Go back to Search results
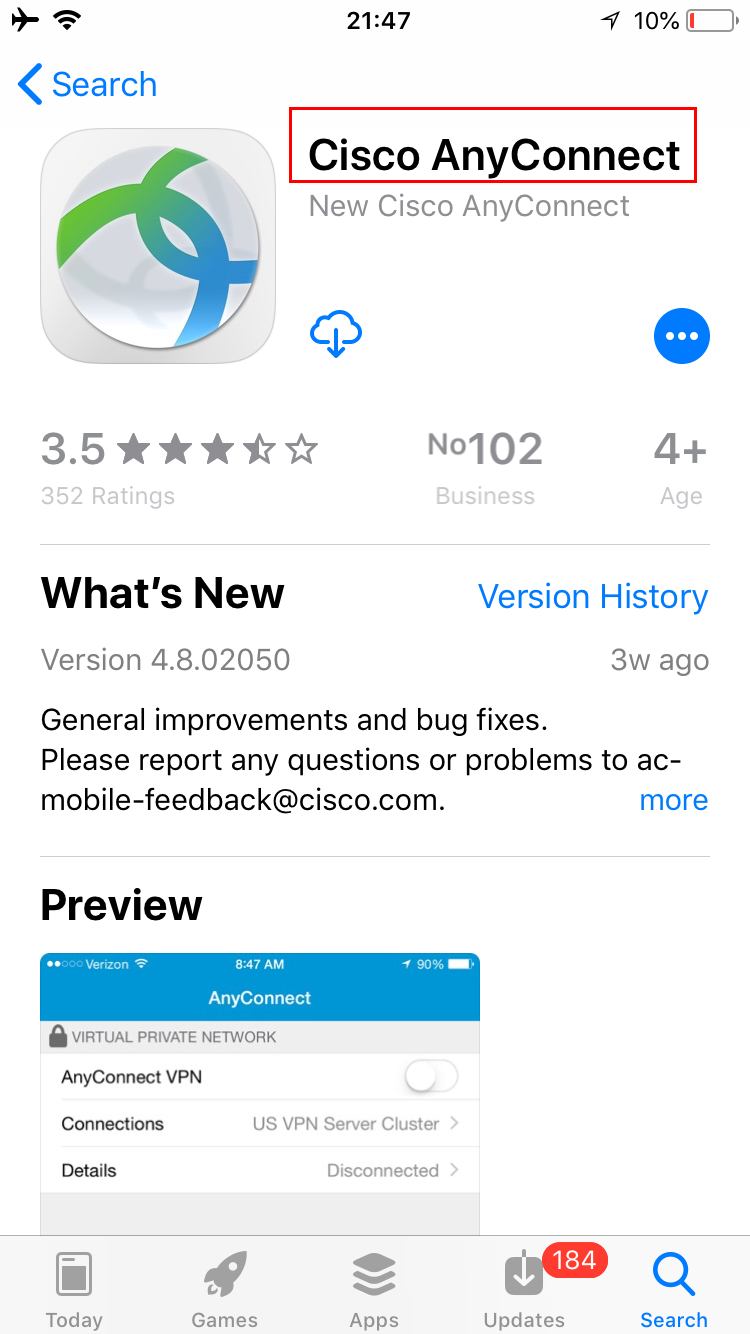750x1334 pixels. point(88,85)
